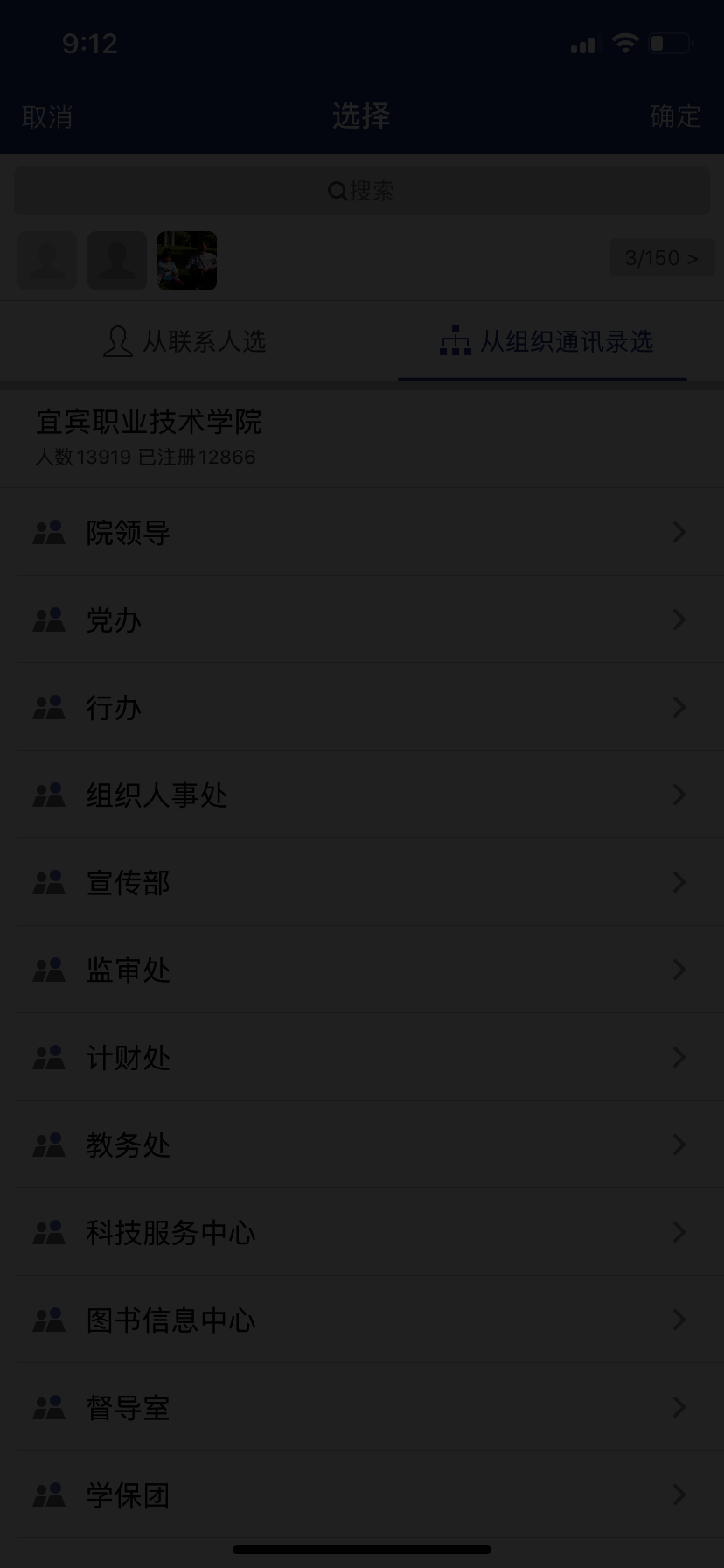Switch to the 从联系人选 tab

(185, 341)
